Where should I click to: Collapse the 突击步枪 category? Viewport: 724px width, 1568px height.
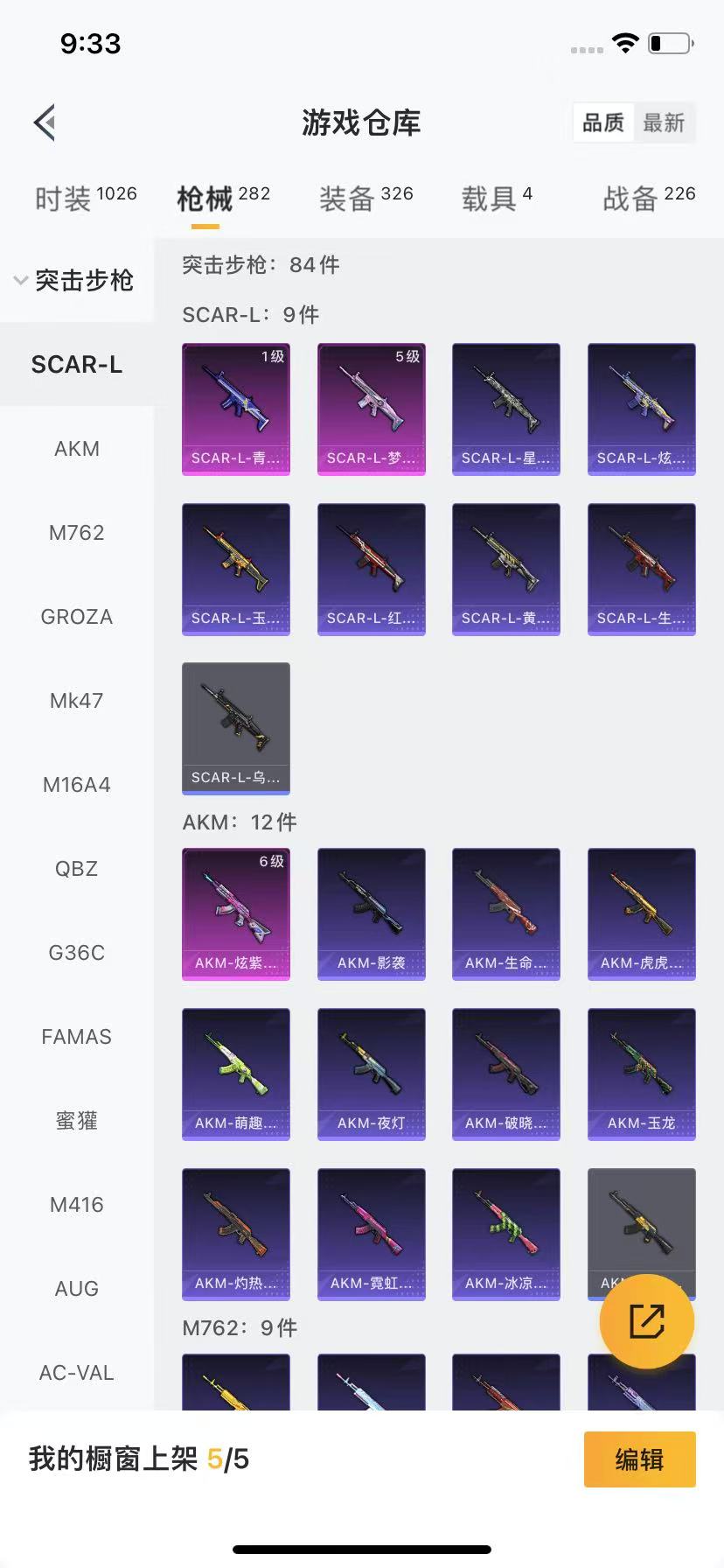[x=74, y=280]
